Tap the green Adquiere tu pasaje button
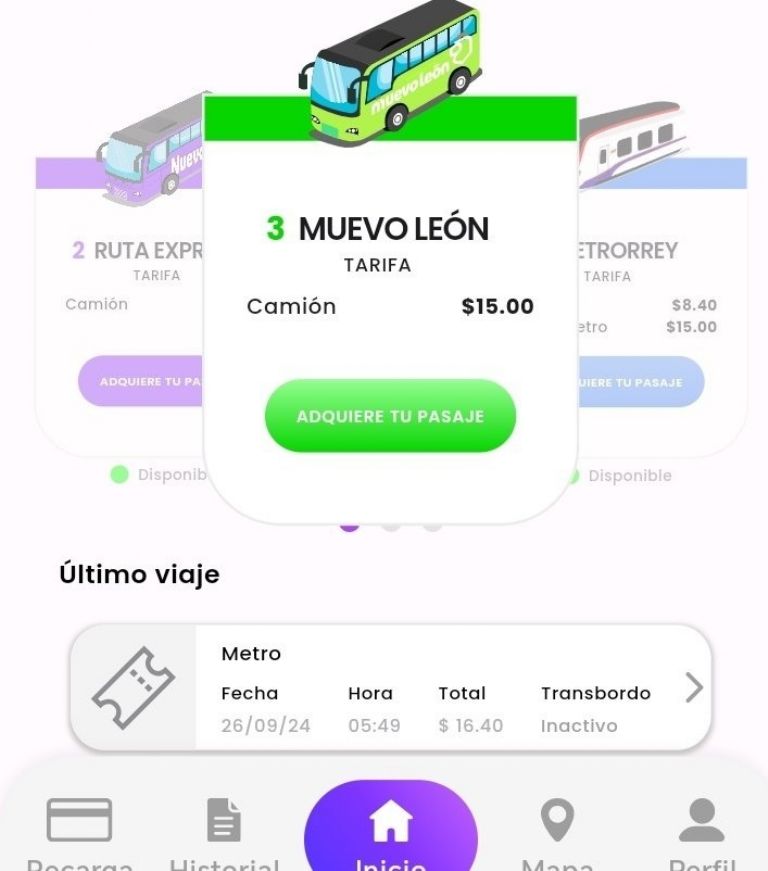768x871 pixels. coord(390,416)
